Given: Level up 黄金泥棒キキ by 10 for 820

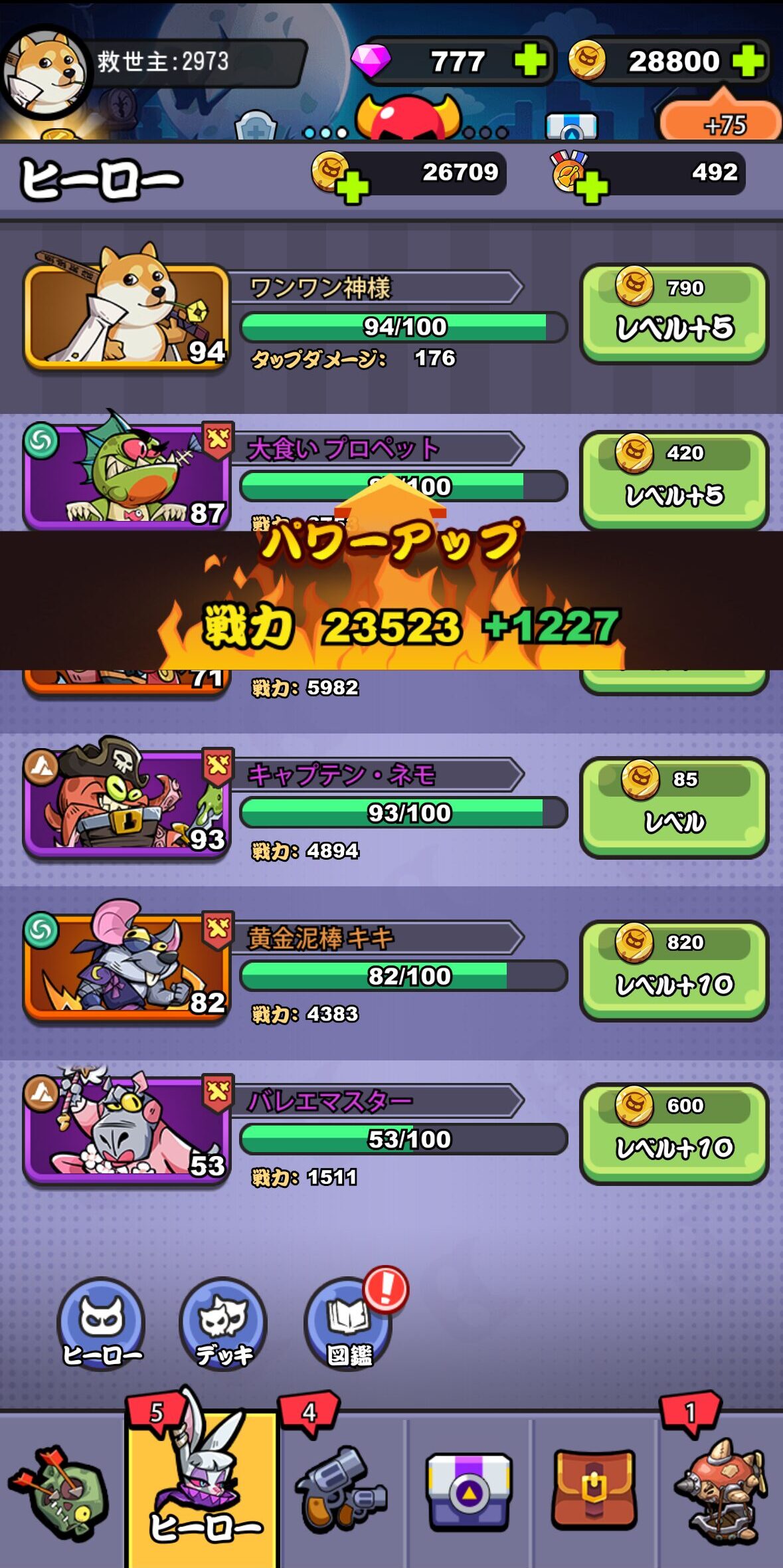Looking at the screenshot, I should tap(673, 969).
